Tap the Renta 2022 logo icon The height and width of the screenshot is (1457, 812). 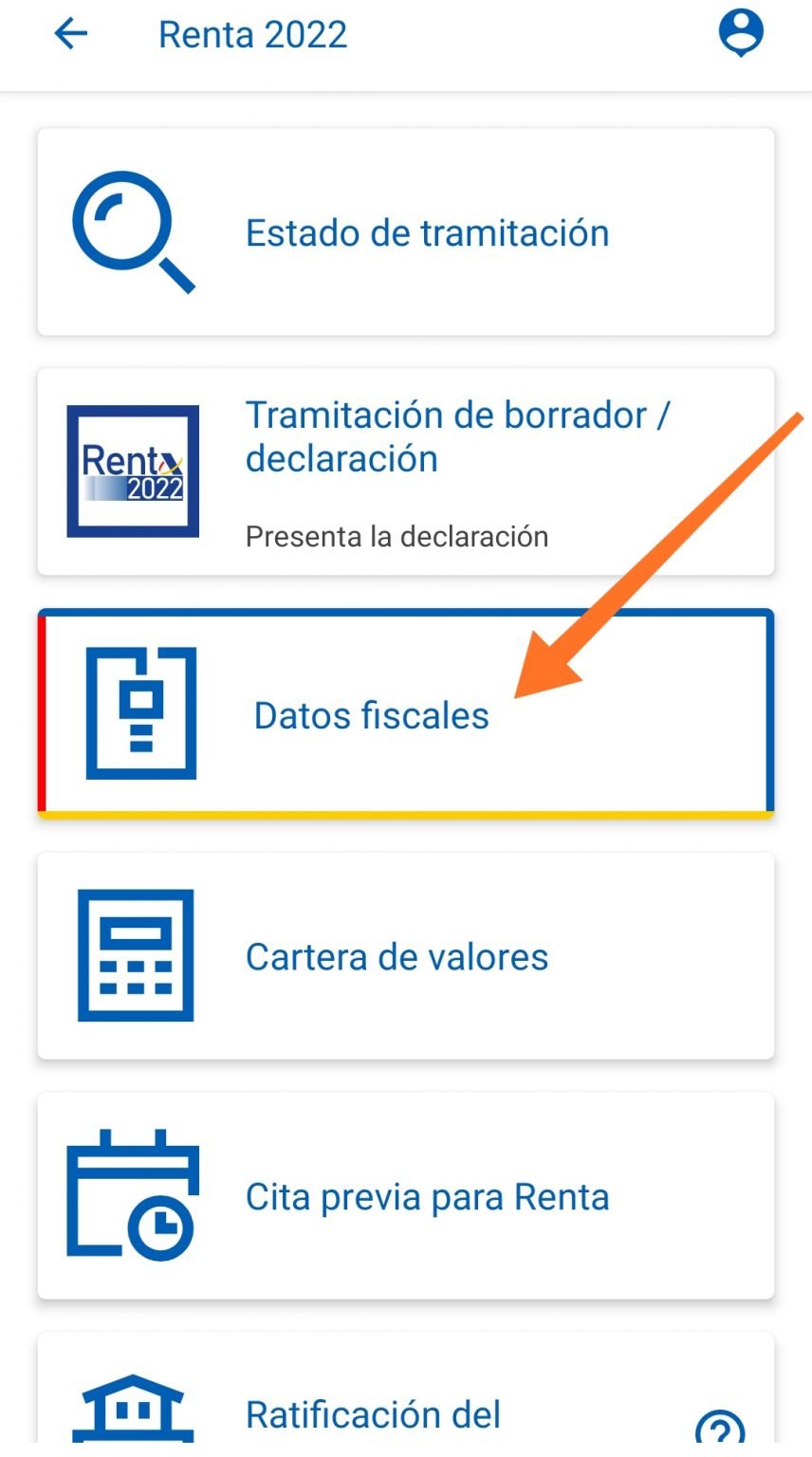point(132,472)
